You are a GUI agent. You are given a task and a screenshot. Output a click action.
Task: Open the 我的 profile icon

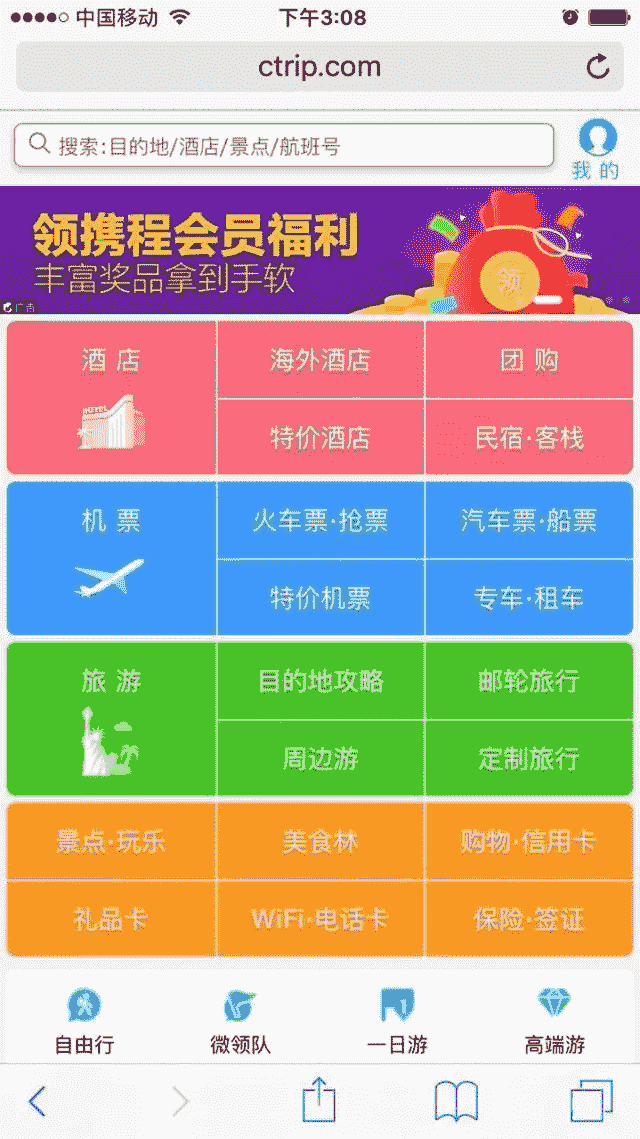[x=596, y=149]
